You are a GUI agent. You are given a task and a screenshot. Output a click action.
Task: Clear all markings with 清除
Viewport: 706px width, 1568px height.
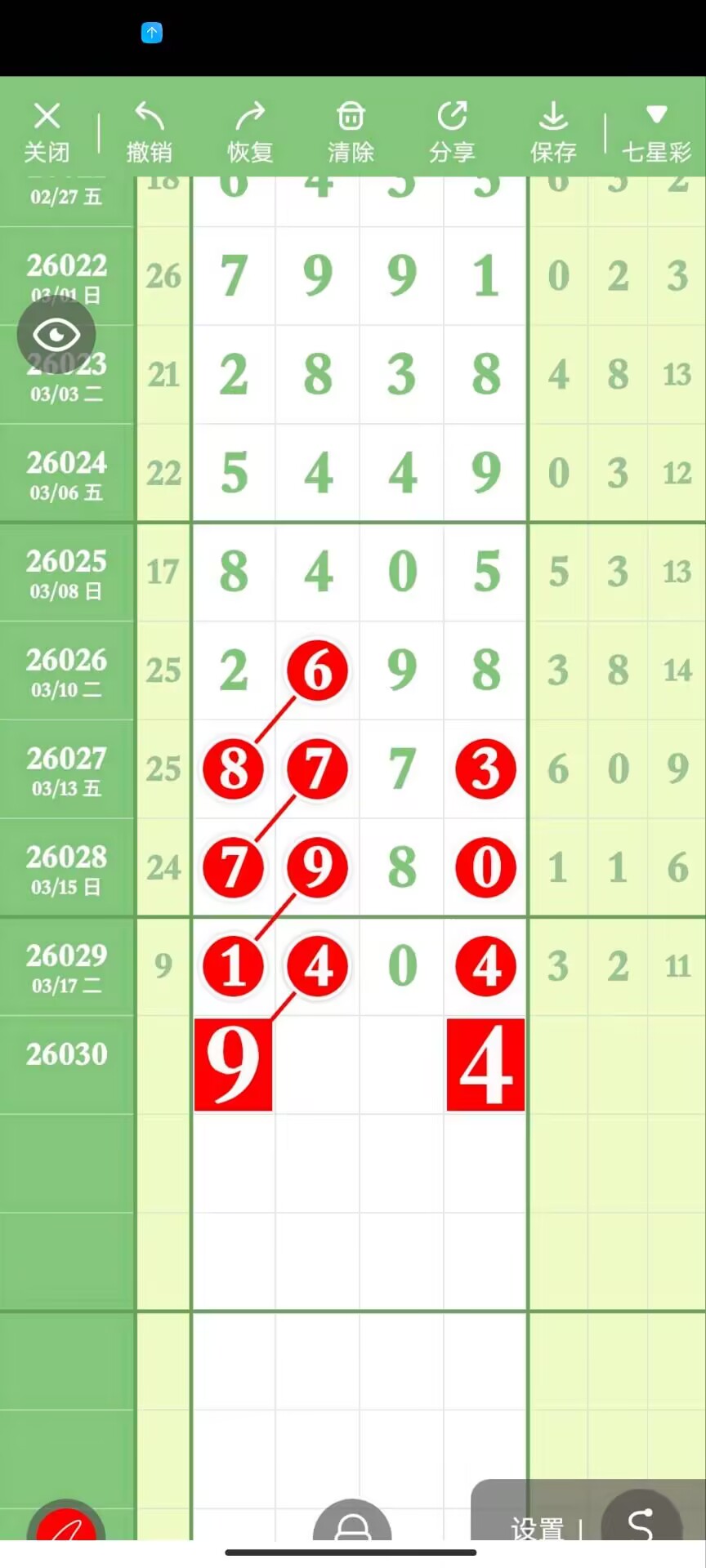pyautogui.click(x=351, y=131)
